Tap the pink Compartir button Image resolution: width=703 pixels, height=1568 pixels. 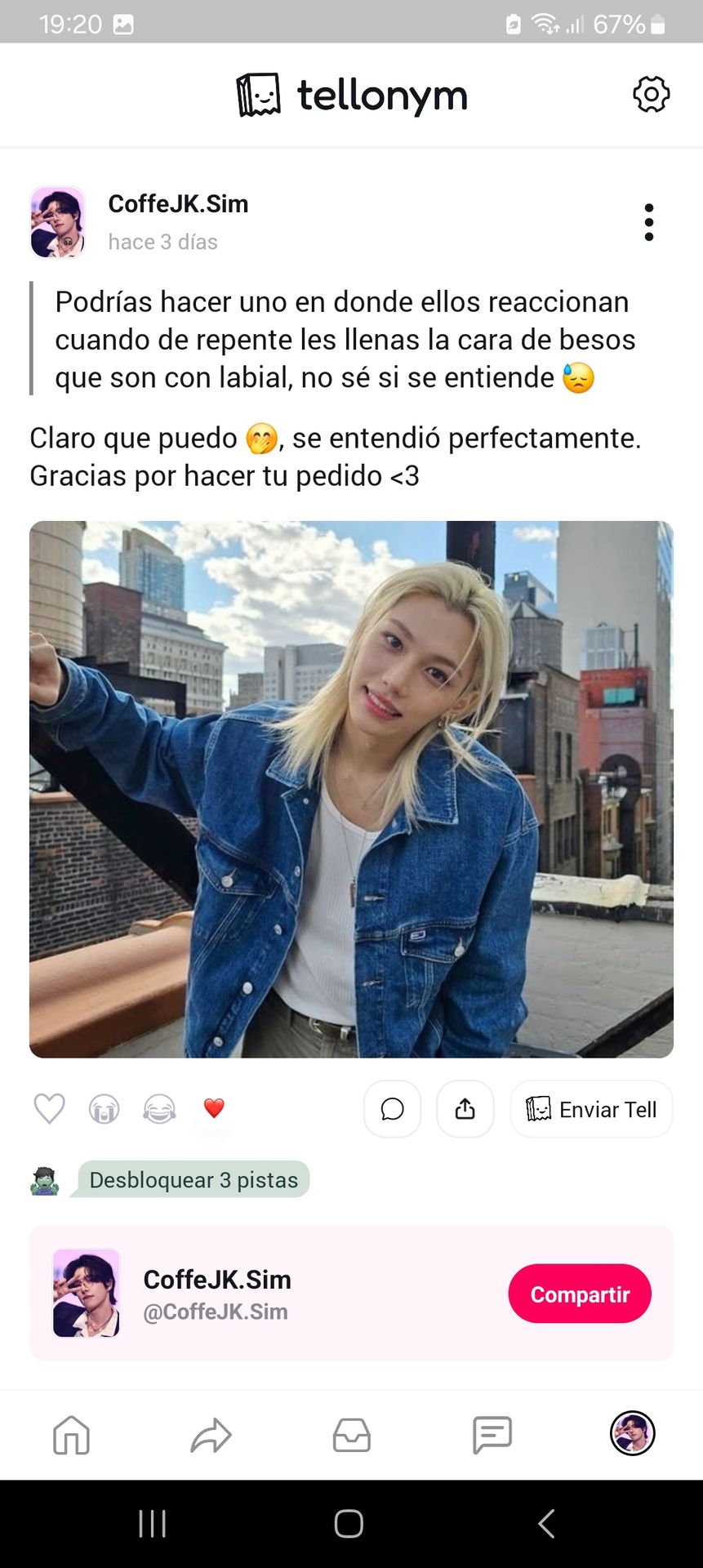[x=580, y=1294]
